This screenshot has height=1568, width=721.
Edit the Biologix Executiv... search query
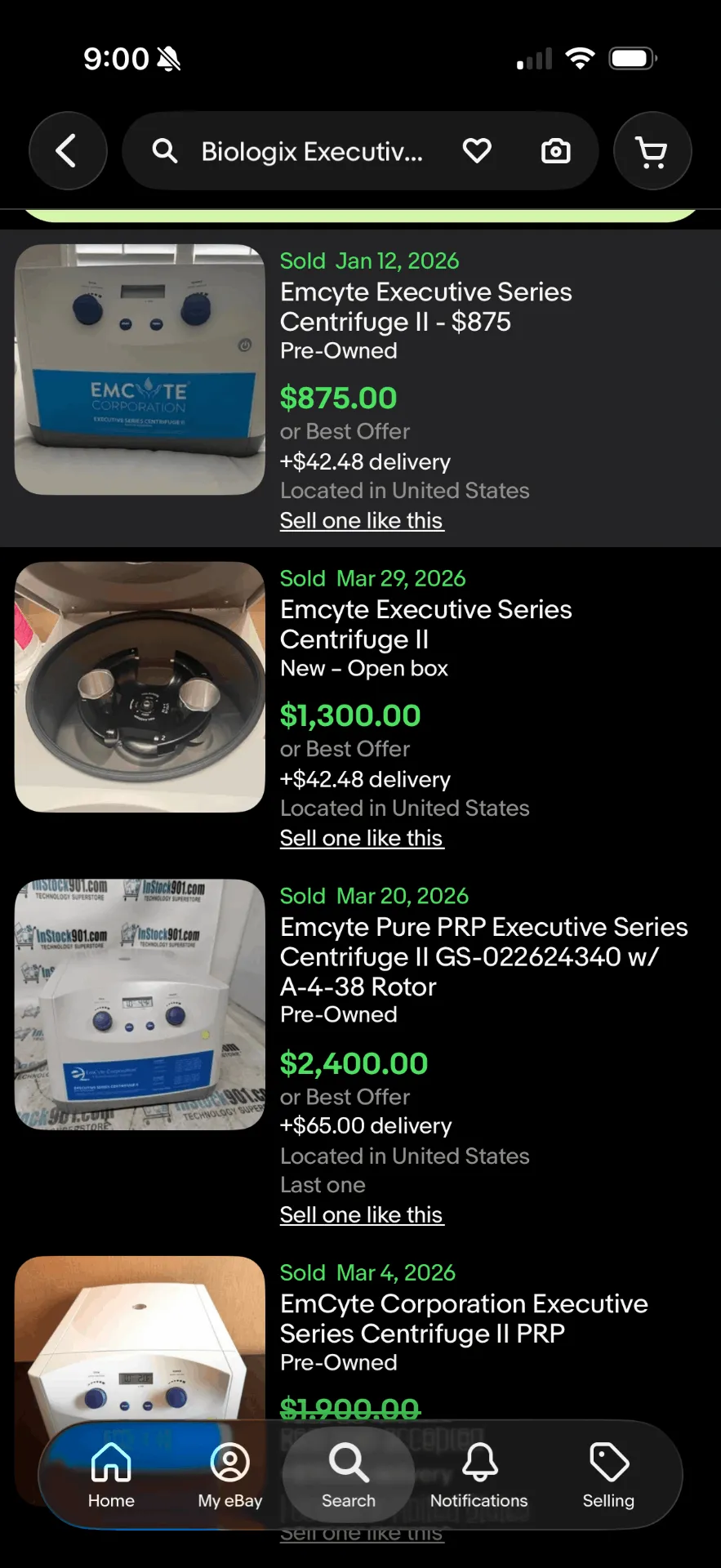[312, 152]
